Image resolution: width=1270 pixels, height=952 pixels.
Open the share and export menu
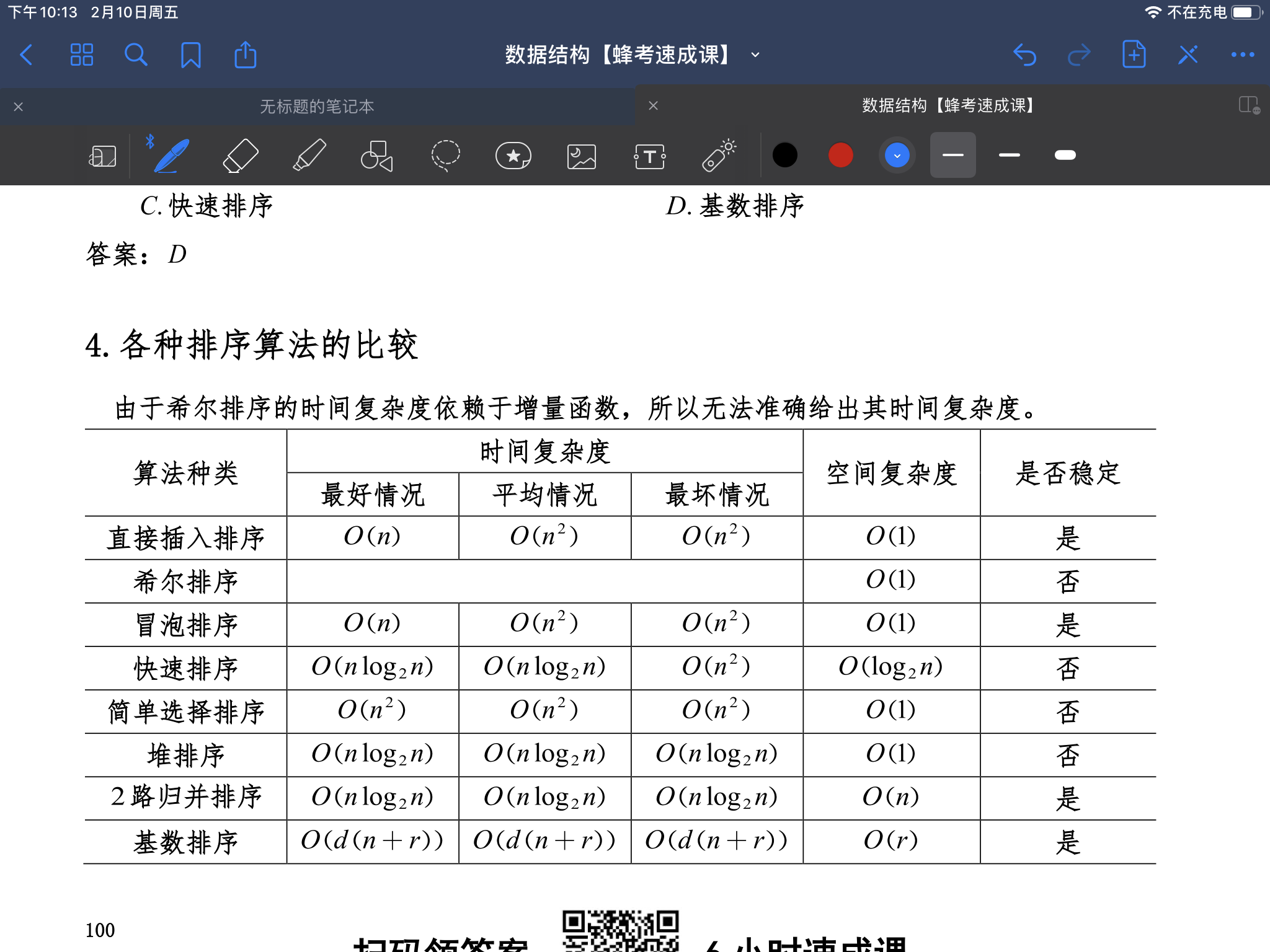coord(245,55)
